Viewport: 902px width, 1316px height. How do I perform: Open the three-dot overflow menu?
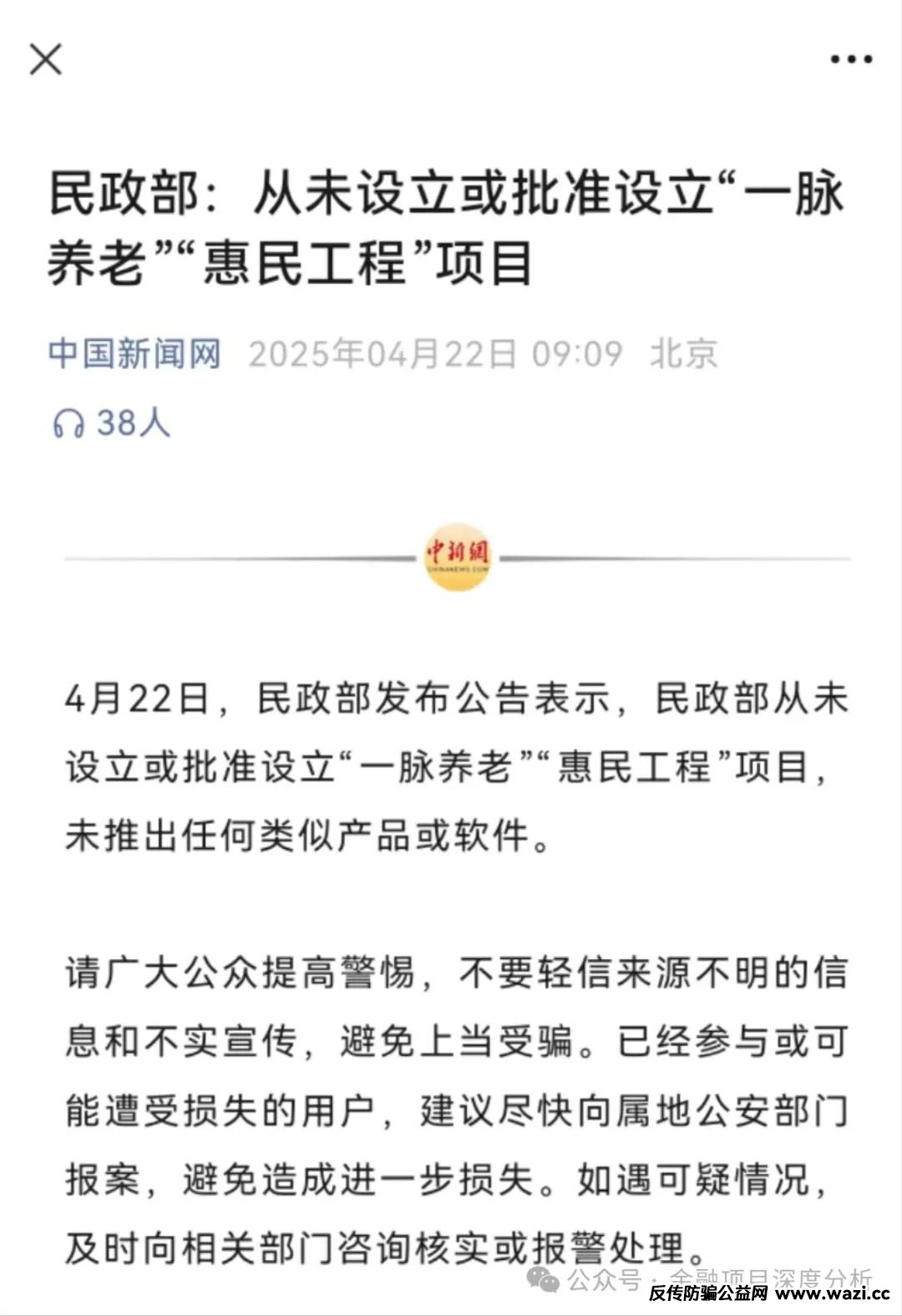pos(850,59)
